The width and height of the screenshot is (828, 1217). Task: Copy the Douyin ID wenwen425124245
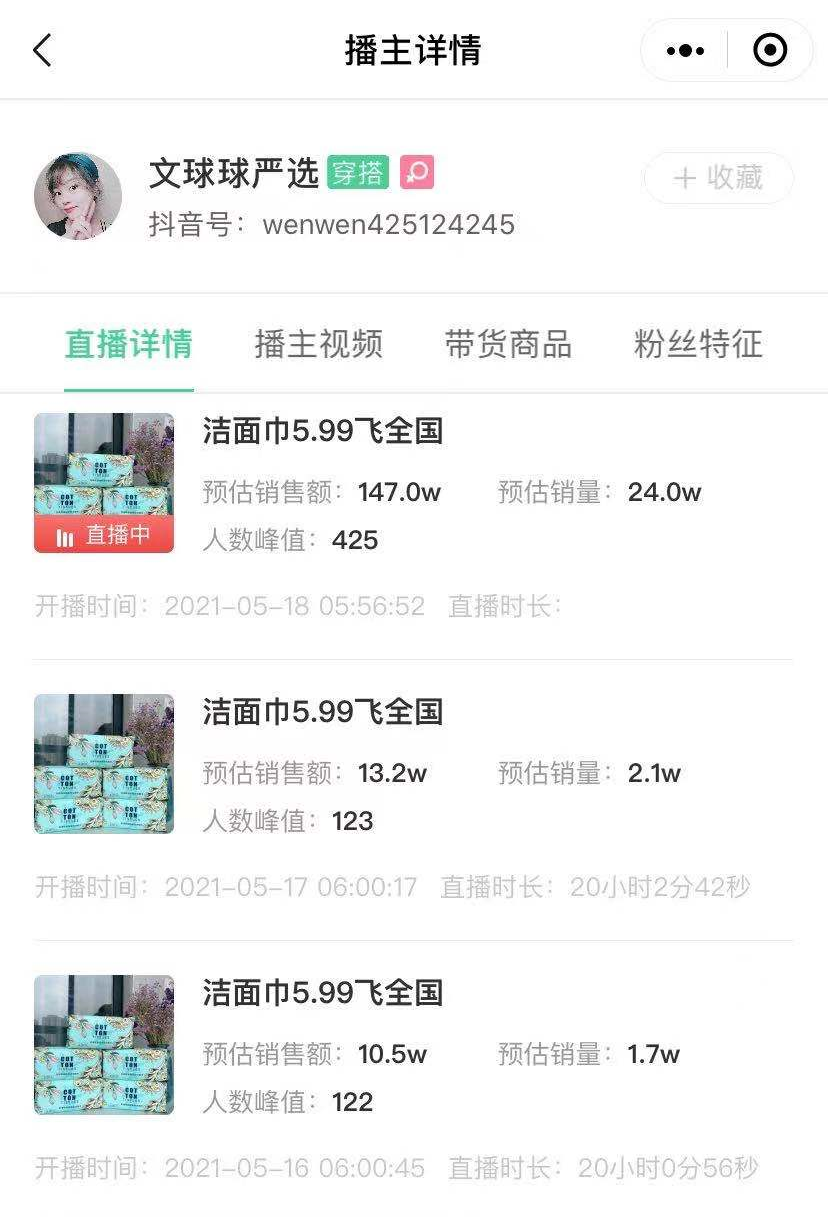click(x=388, y=225)
